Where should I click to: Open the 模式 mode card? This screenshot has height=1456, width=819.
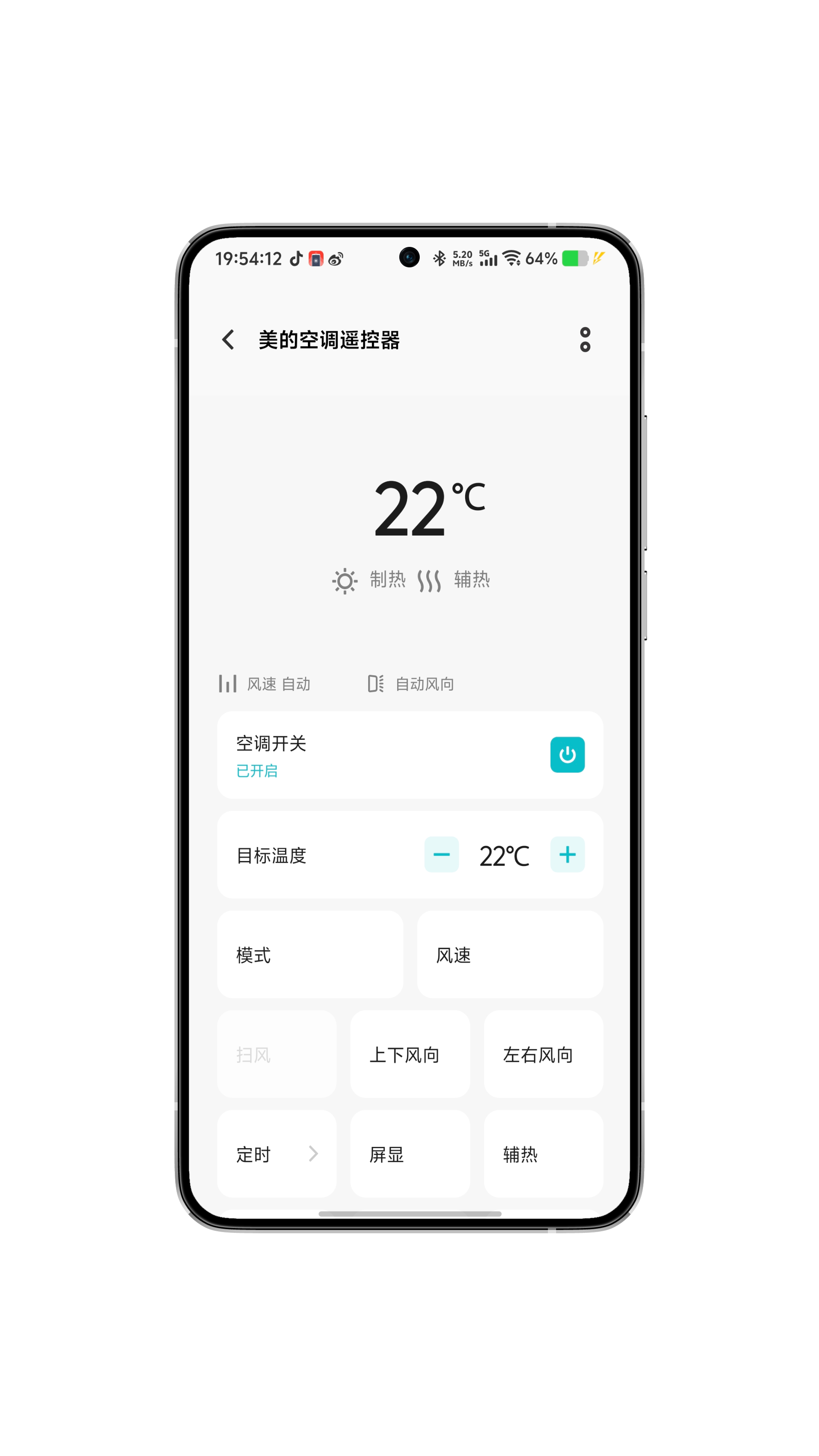click(x=310, y=955)
